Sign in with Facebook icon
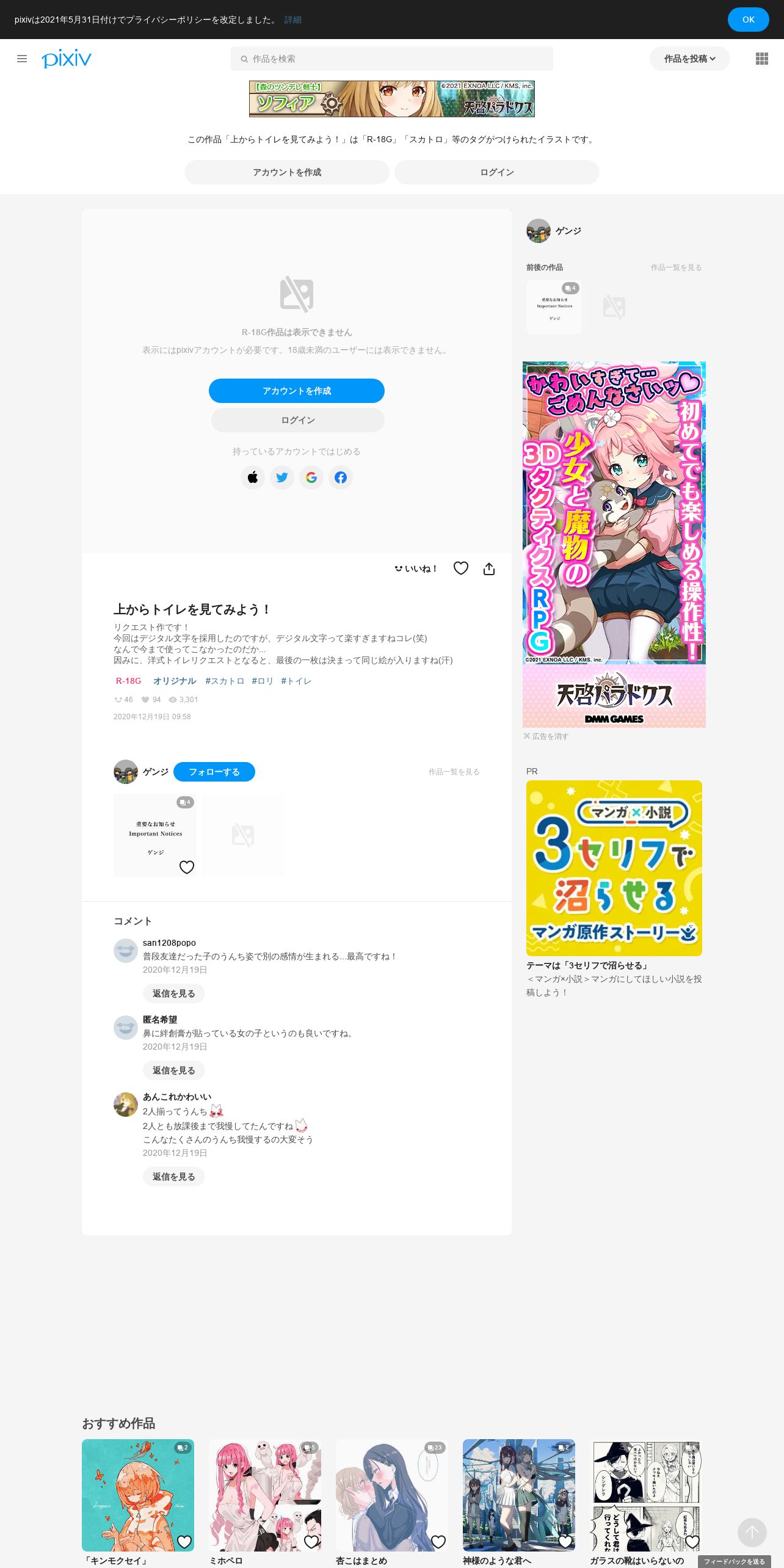Viewport: 784px width, 1568px height. coord(341,477)
